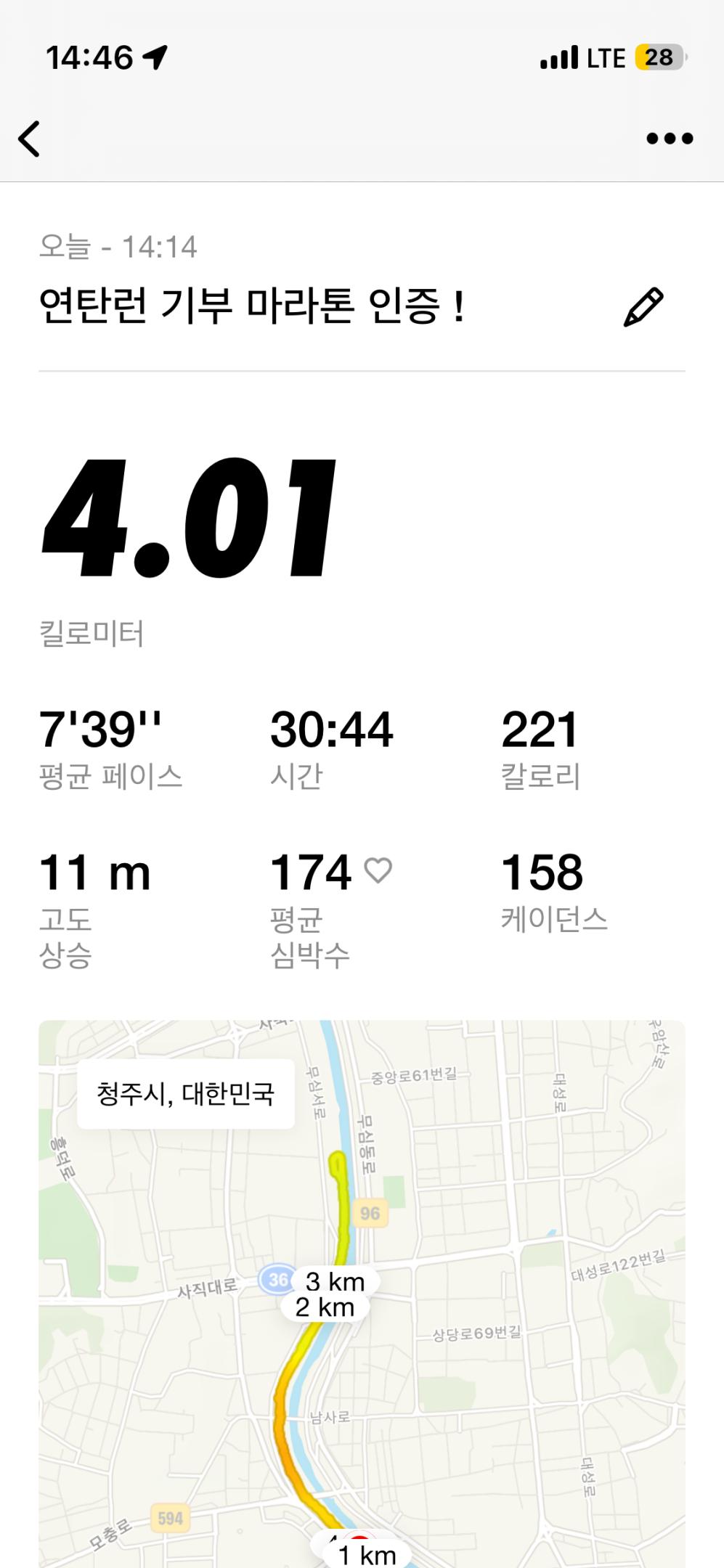Open the run route map of 청주시

point(362,1292)
